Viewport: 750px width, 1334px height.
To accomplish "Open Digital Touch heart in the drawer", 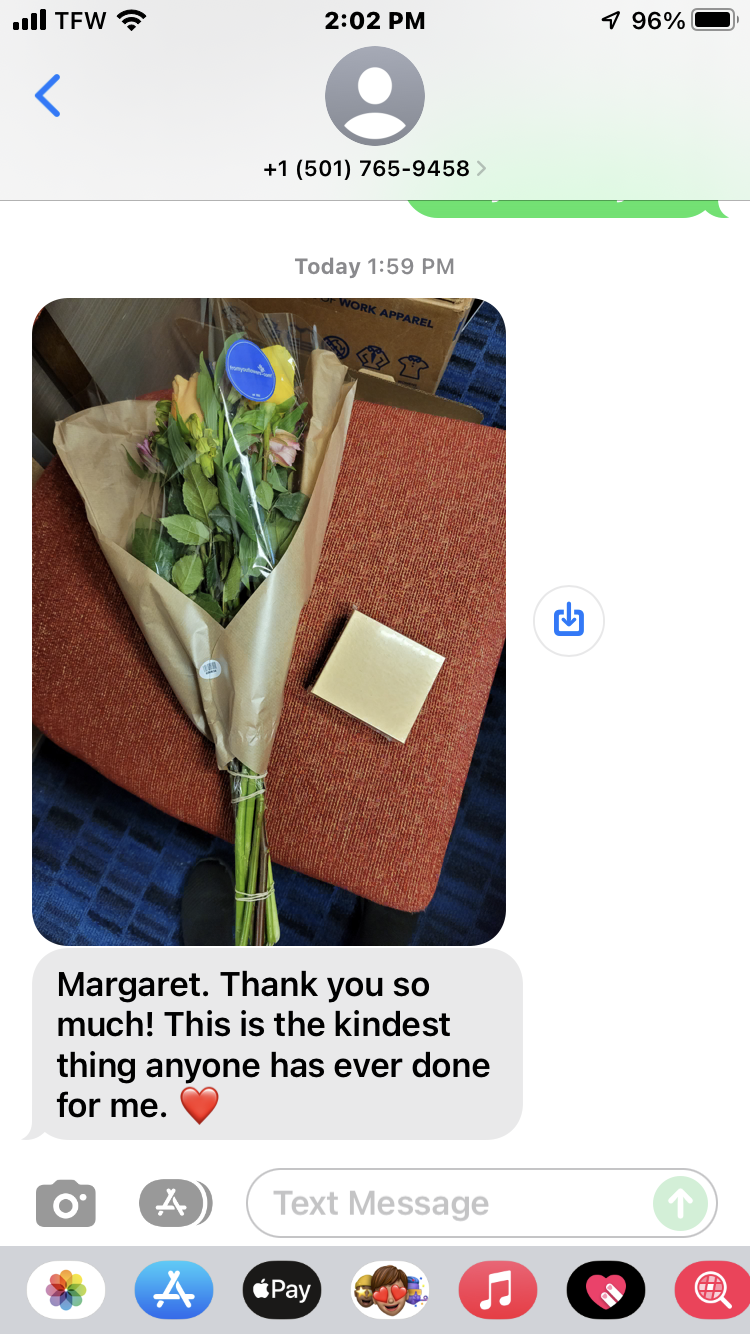I will coord(605,1290).
